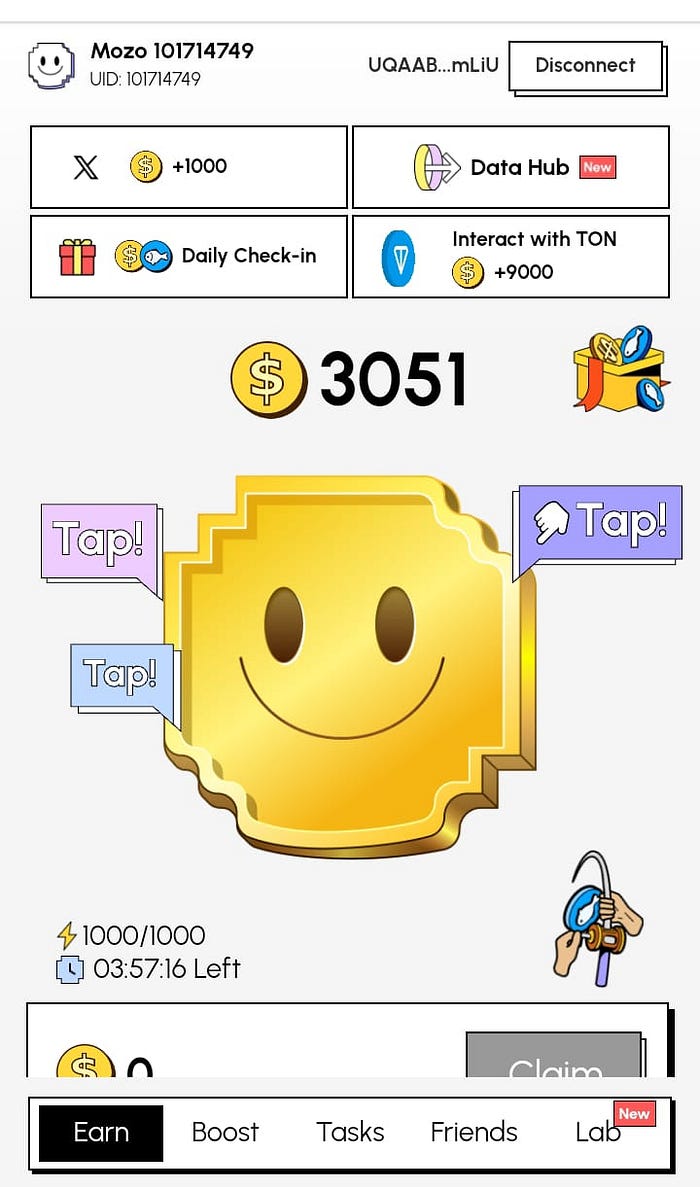Select the Earn tab

pyautogui.click(x=101, y=1132)
